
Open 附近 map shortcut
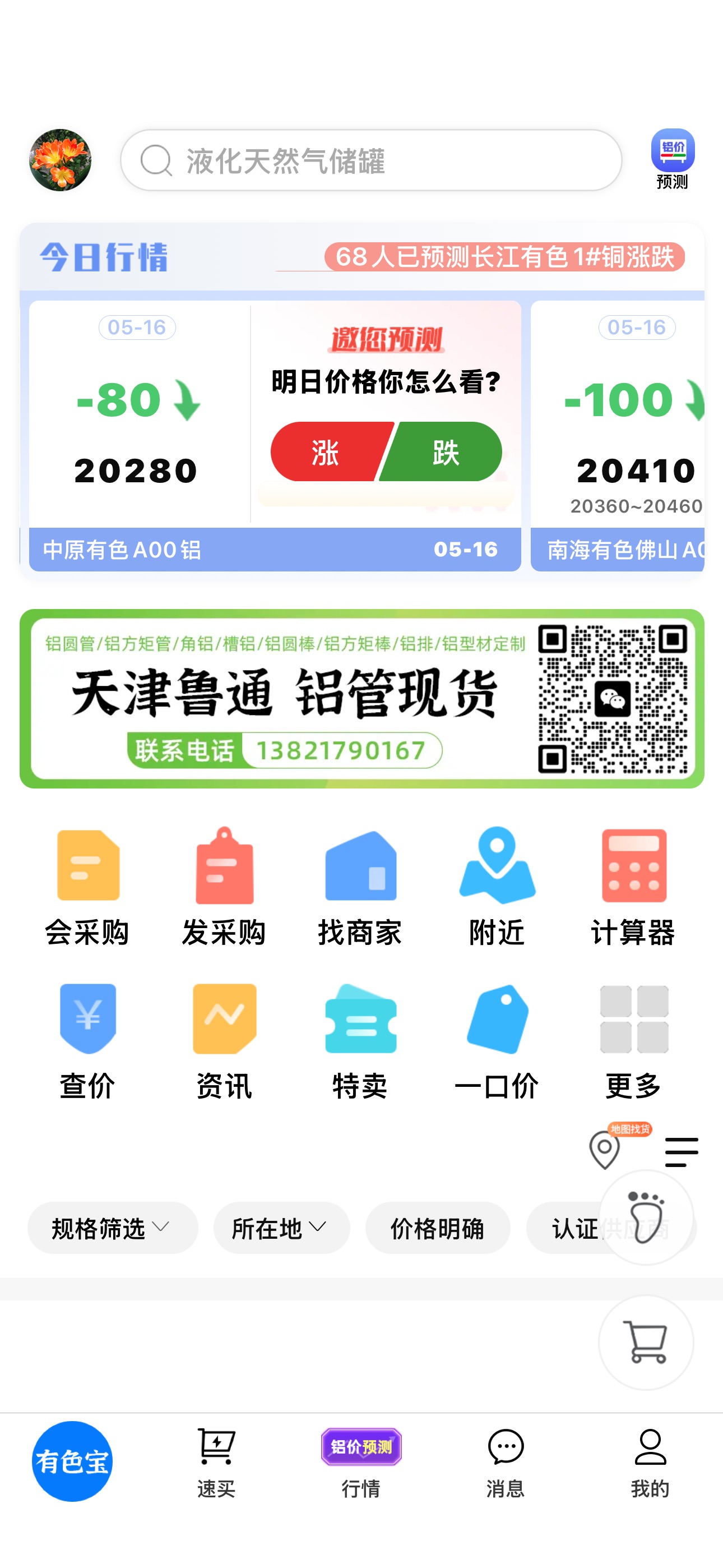[x=497, y=888]
